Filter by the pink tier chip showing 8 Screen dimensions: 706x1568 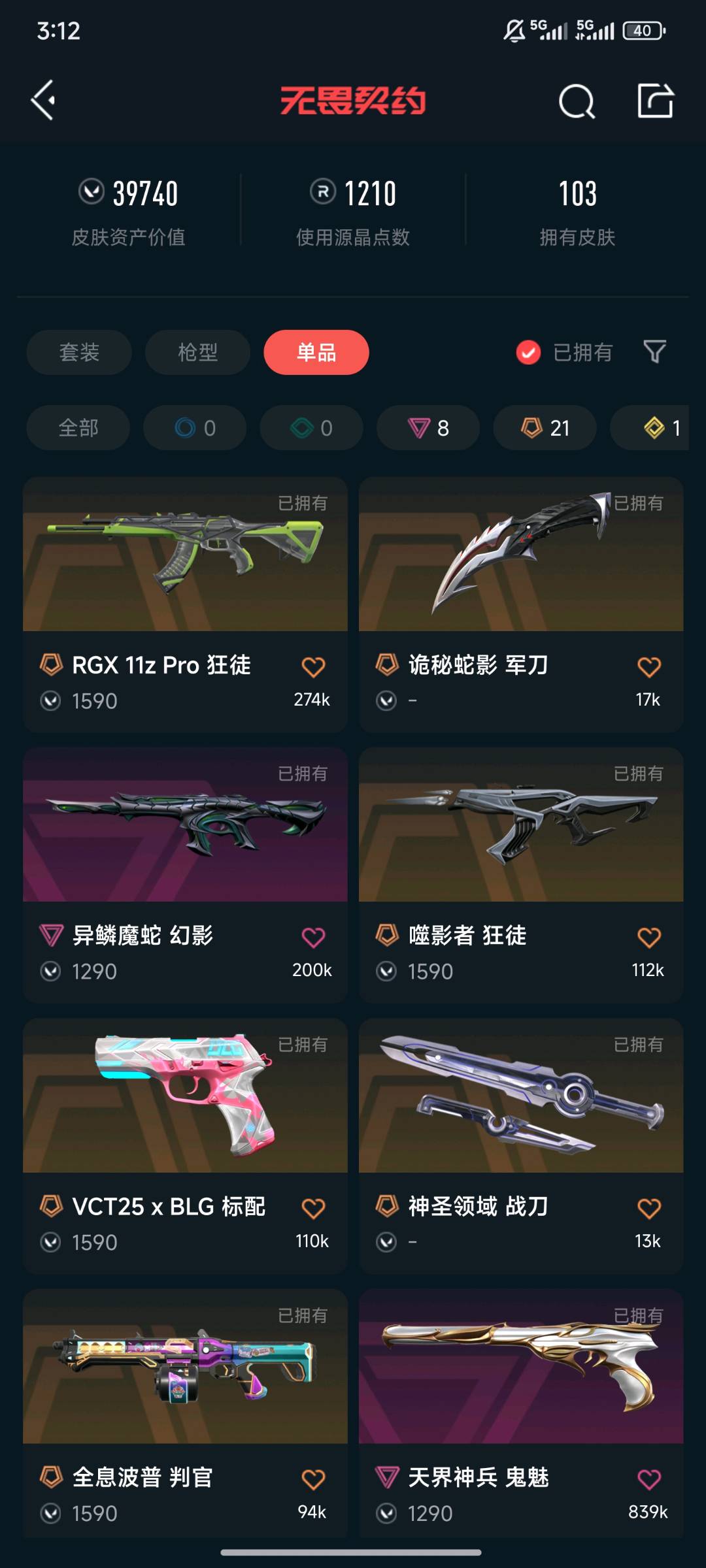point(428,428)
